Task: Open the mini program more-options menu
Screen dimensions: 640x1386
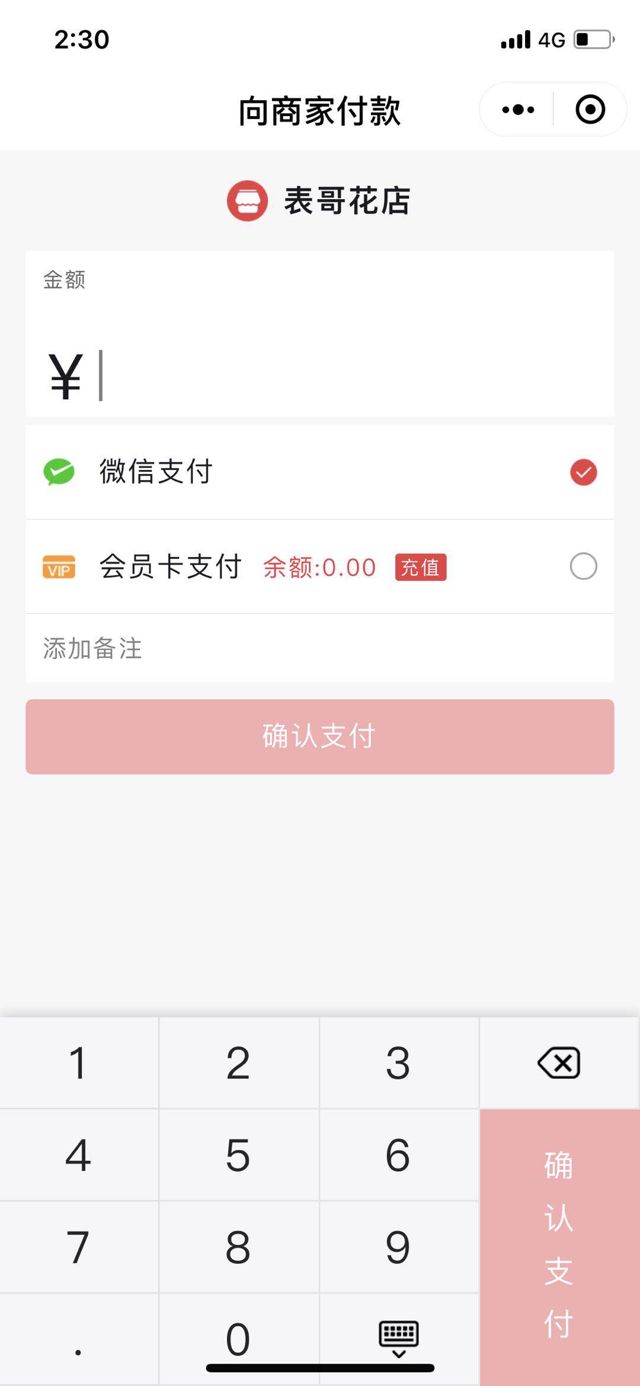Action: click(x=518, y=110)
